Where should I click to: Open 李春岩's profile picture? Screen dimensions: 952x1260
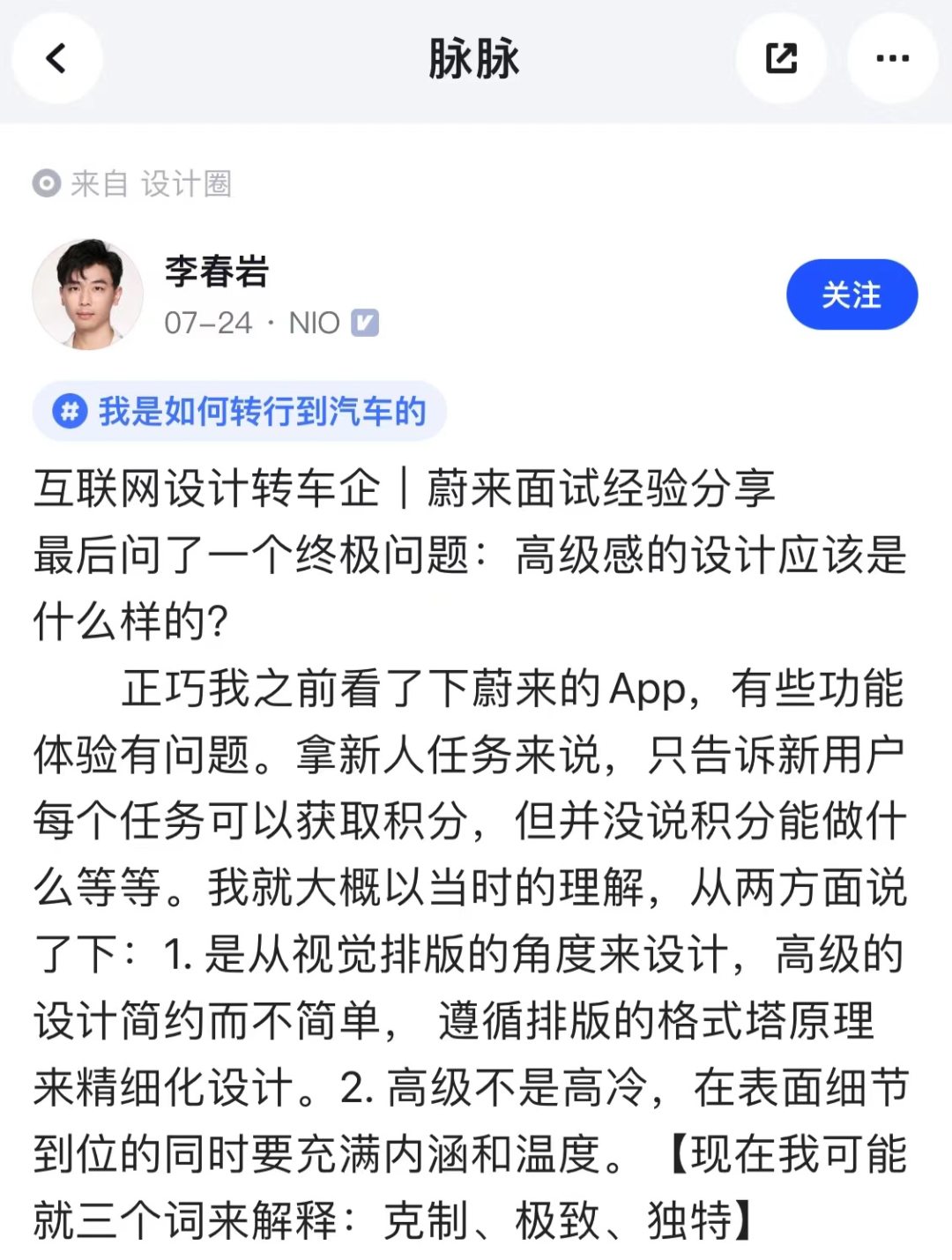(x=87, y=294)
